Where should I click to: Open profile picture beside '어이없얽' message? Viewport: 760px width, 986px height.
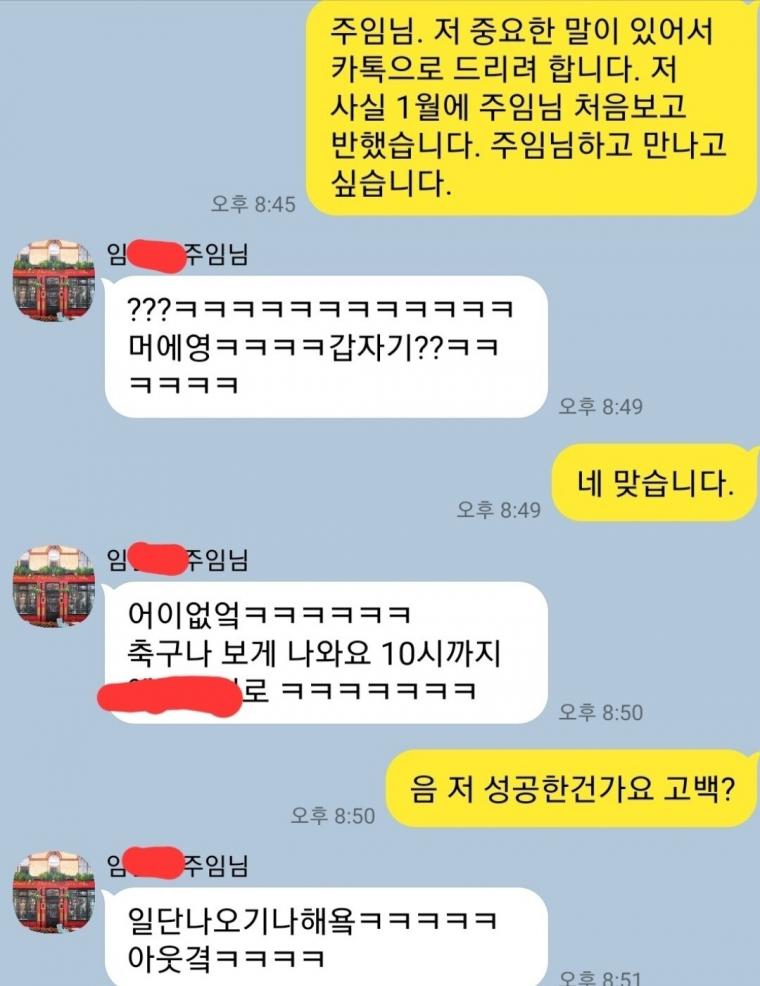click(54, 586)
